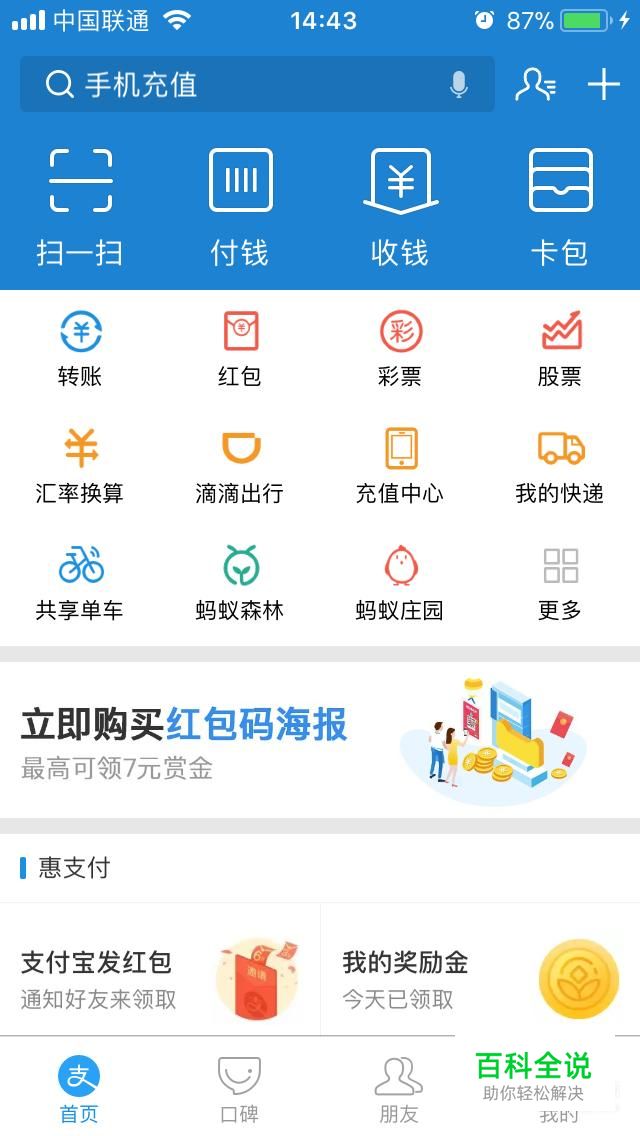Switch to the 口碑 tab
The image size is (640, 1136).
[x=239, y=1088]
